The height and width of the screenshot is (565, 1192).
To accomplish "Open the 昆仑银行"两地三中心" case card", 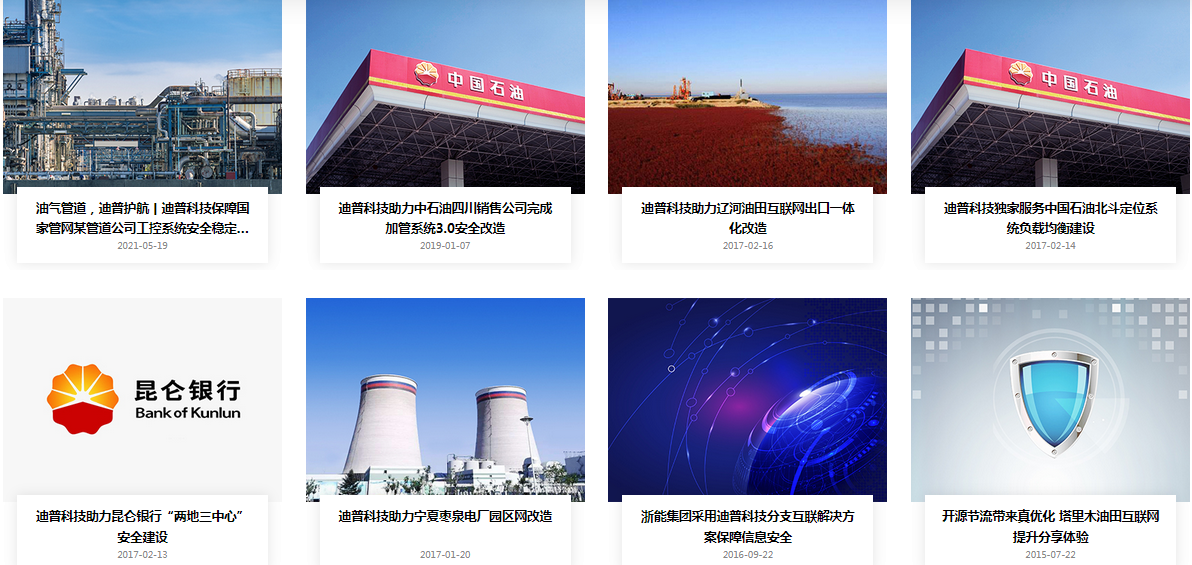I will pyautogui.click(x=142, y=526).
